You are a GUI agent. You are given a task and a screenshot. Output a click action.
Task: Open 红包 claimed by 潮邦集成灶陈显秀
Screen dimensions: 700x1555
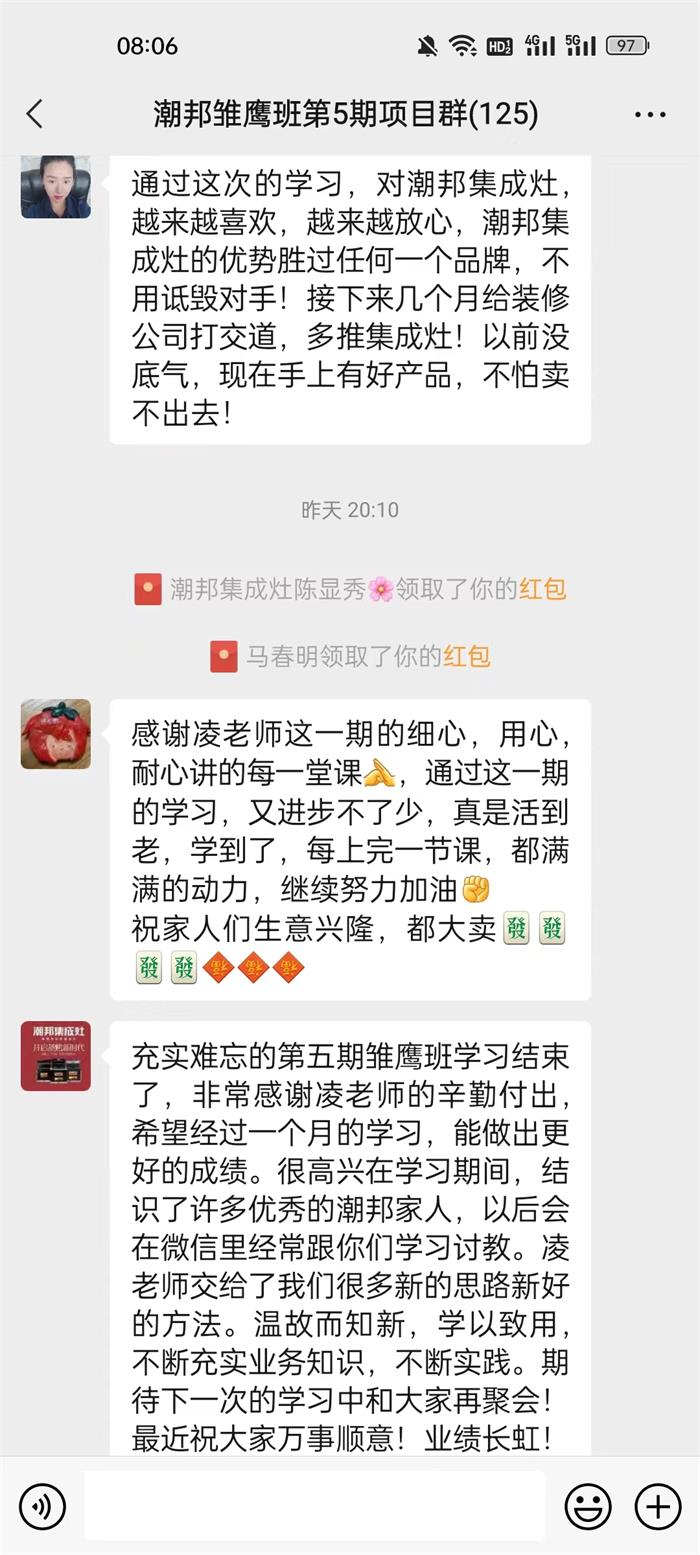point(542,589)
